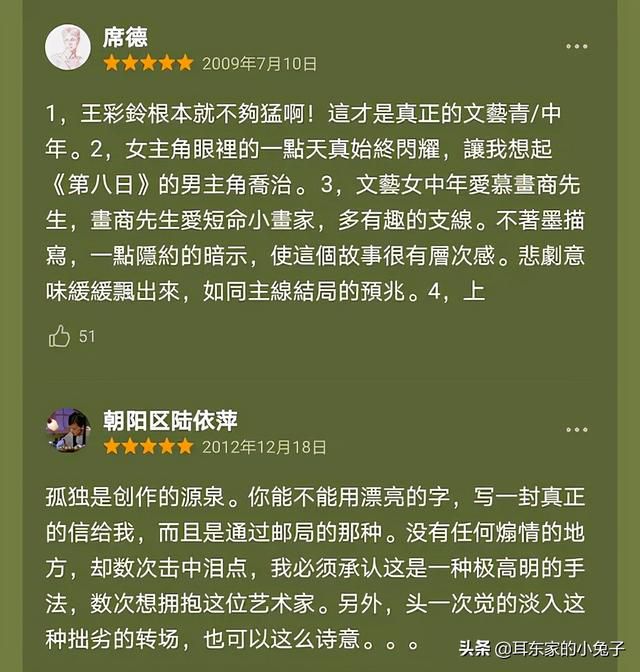Open 席德's profile avatar
Image resolution: width=640 pixels, height=672 pixels.
[x=68, y=47]
